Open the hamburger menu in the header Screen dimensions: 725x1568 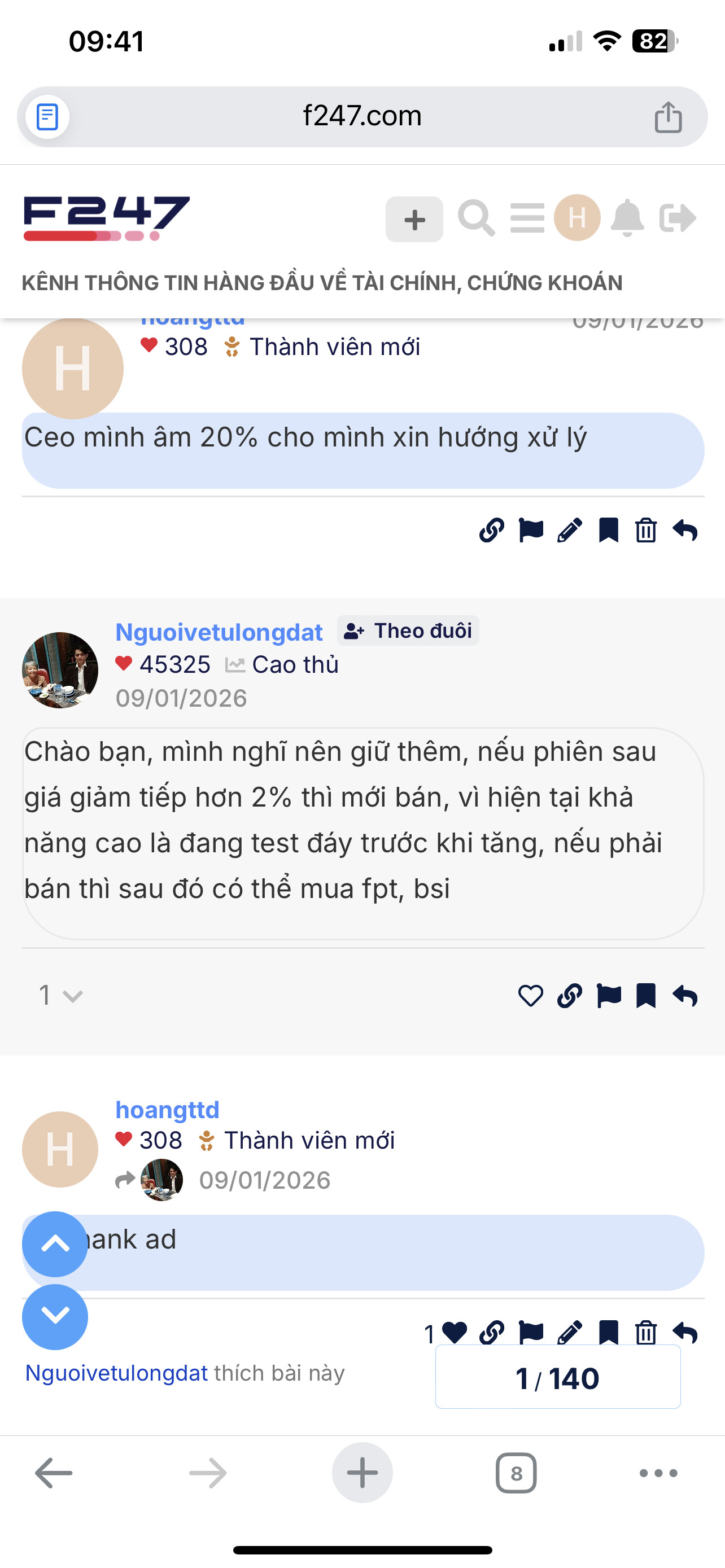tap(527, 218)
